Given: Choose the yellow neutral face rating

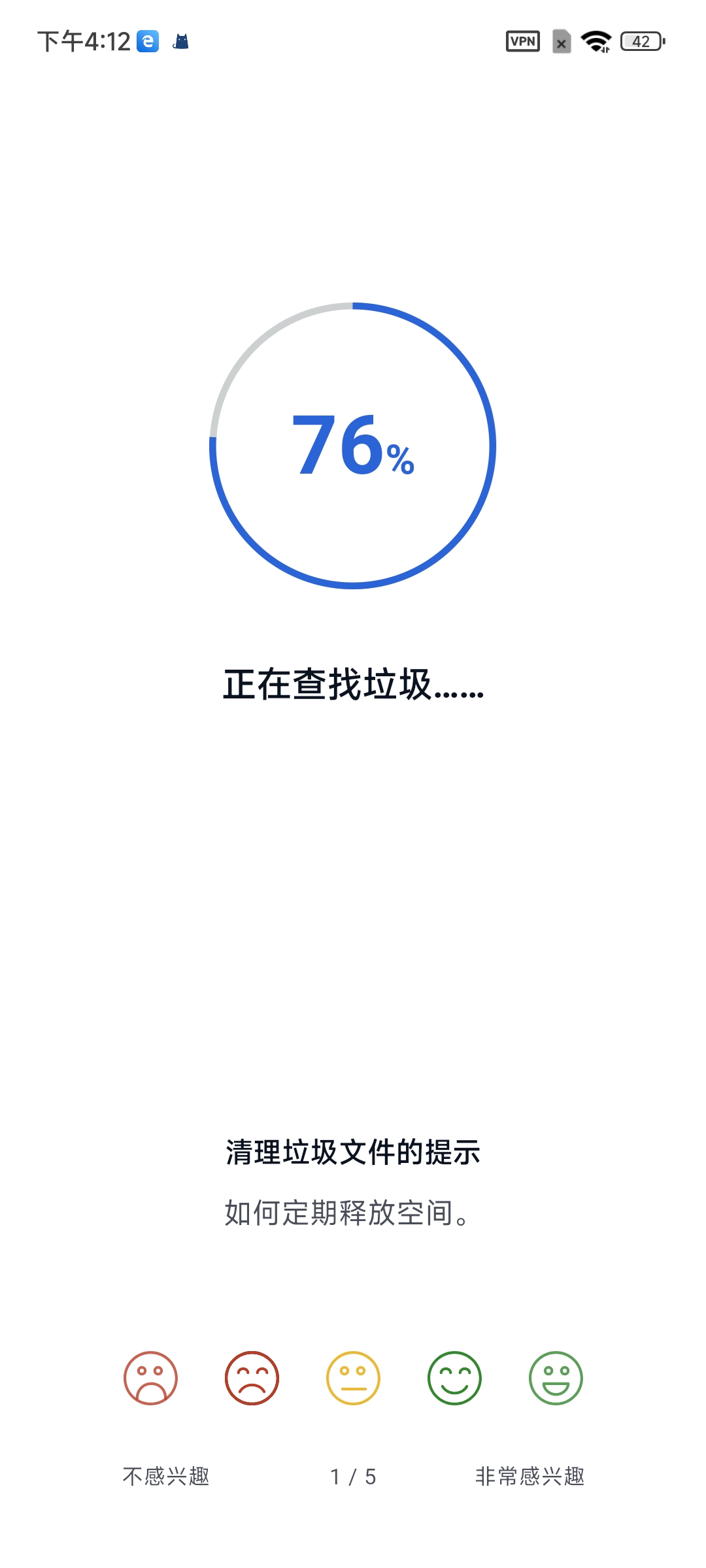Looking at the screenshot, I should 353,1378.
